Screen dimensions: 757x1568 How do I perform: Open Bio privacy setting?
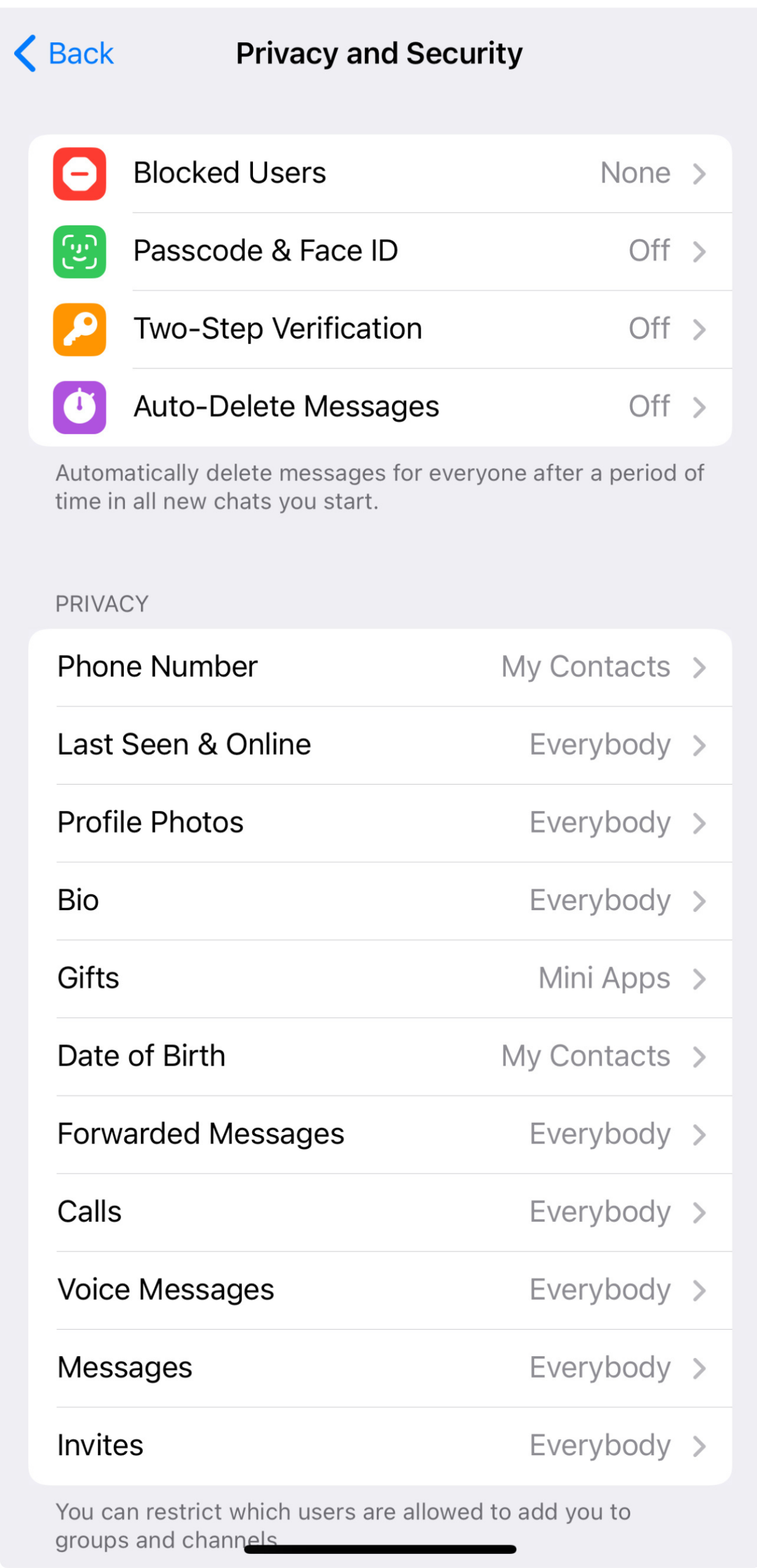pyautogui.click(x=380, y=900)
